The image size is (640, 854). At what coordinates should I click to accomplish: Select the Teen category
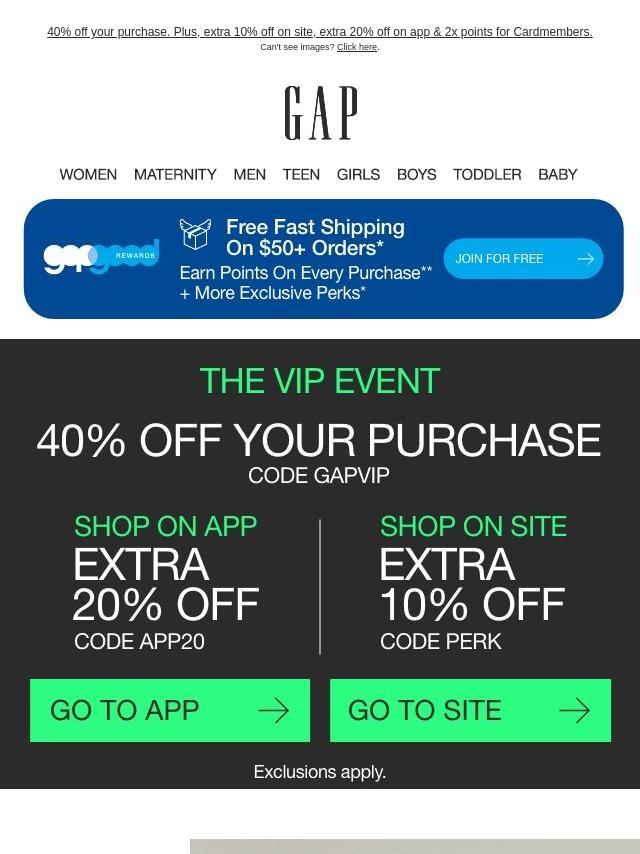tap(301, 174)
